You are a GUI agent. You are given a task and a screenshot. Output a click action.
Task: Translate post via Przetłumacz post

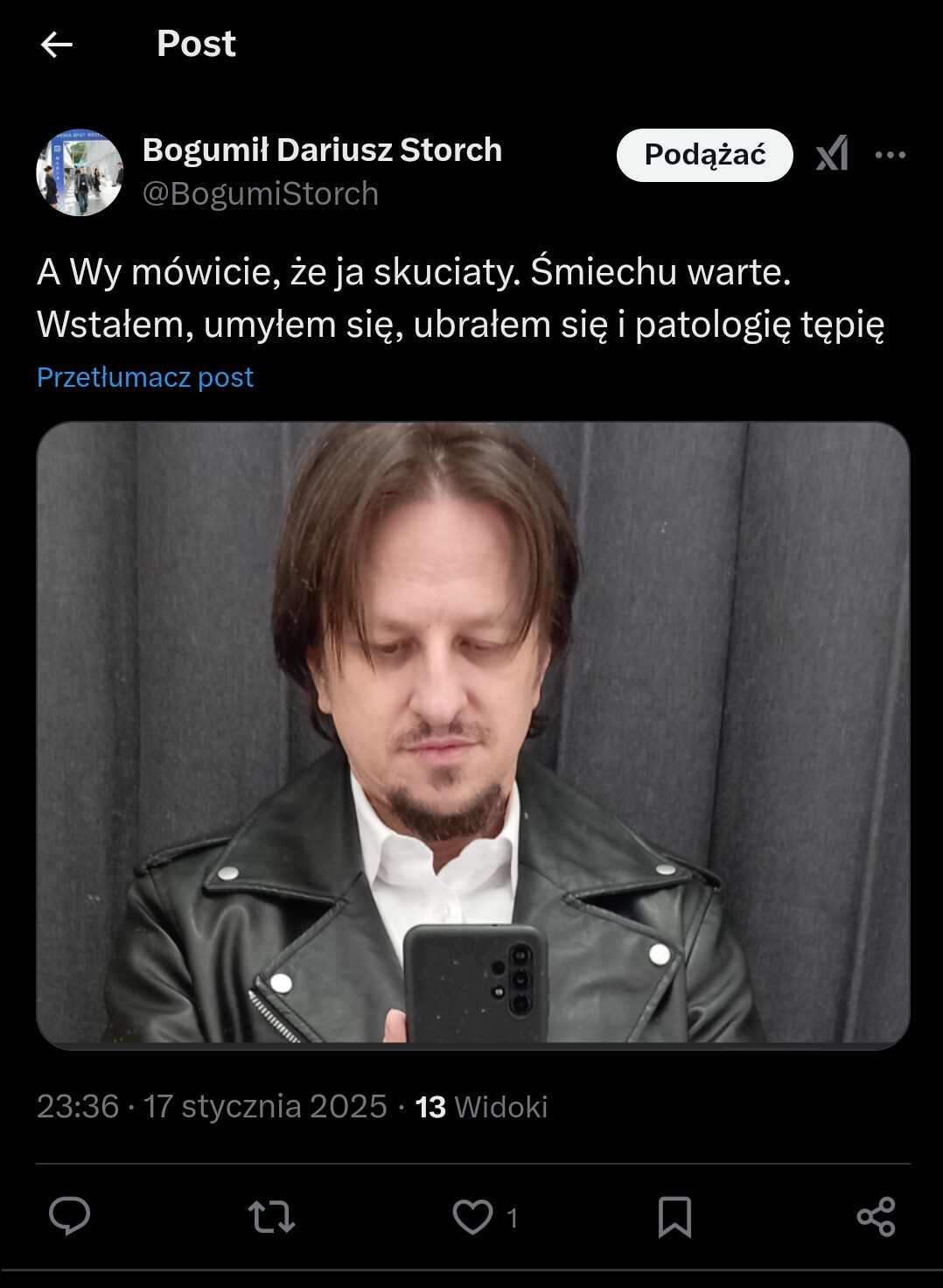tap(145, 377)
